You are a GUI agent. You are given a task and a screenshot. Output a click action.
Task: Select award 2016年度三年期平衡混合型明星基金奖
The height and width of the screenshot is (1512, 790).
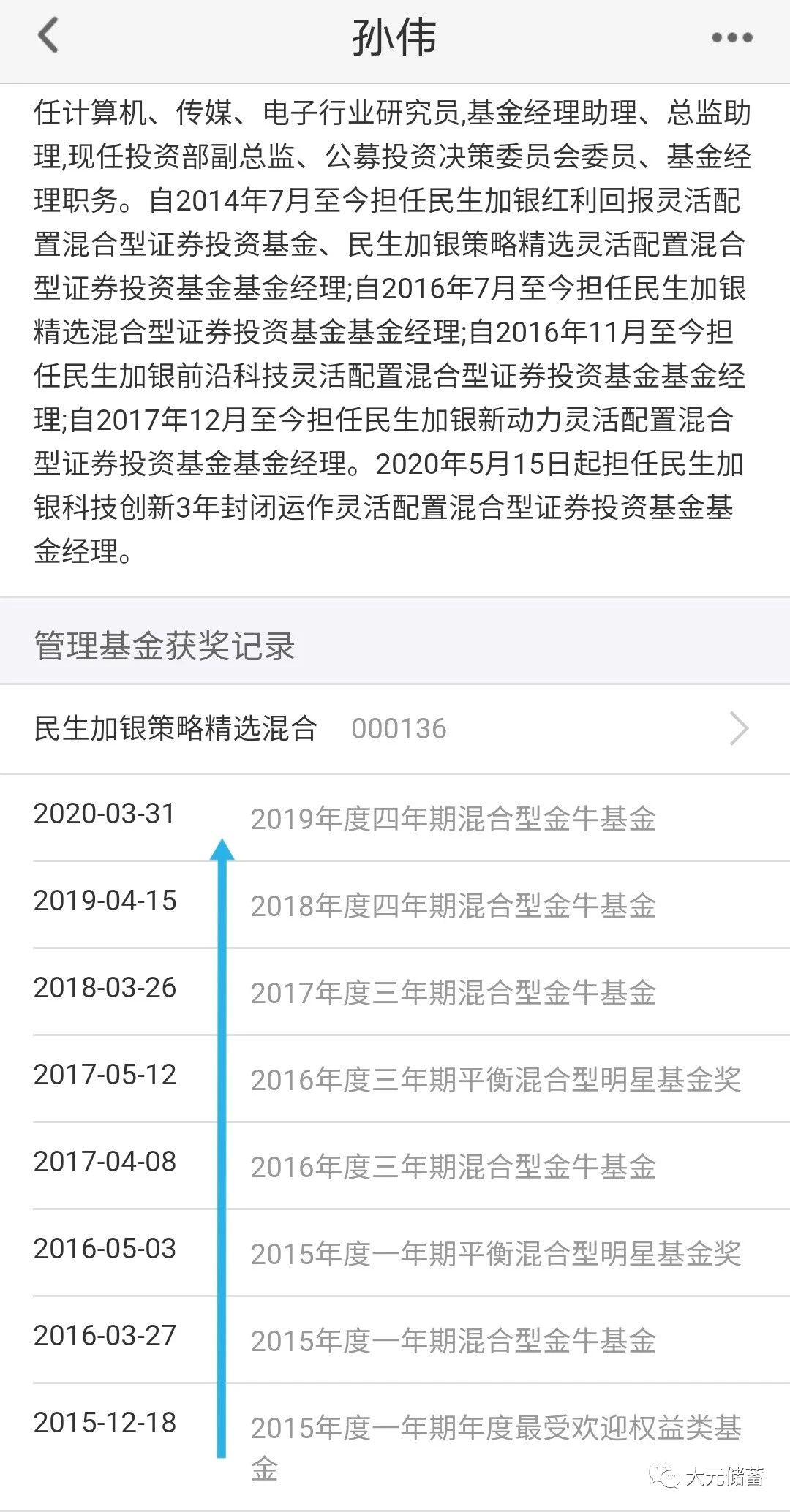tap(497, 1076)
